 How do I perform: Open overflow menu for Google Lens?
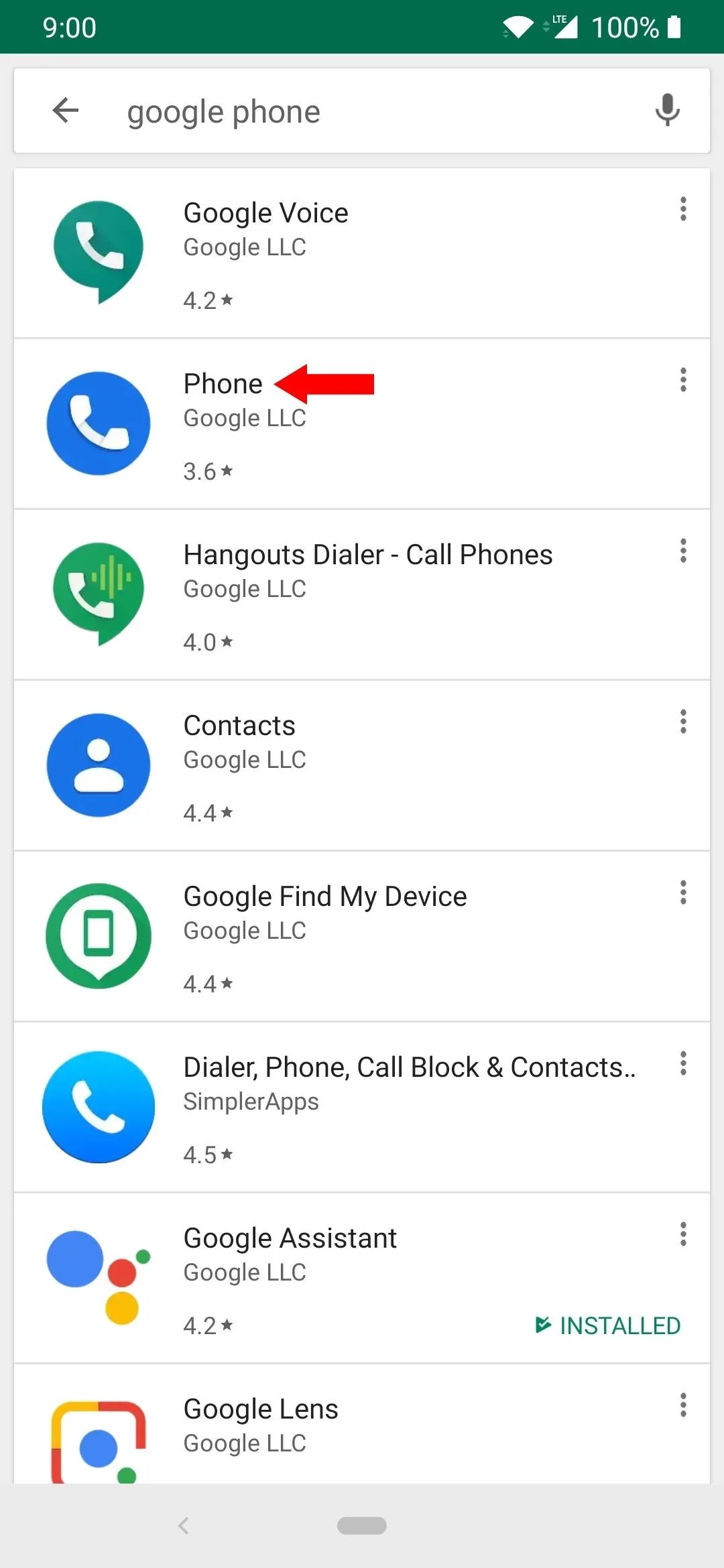[683, 1405]
